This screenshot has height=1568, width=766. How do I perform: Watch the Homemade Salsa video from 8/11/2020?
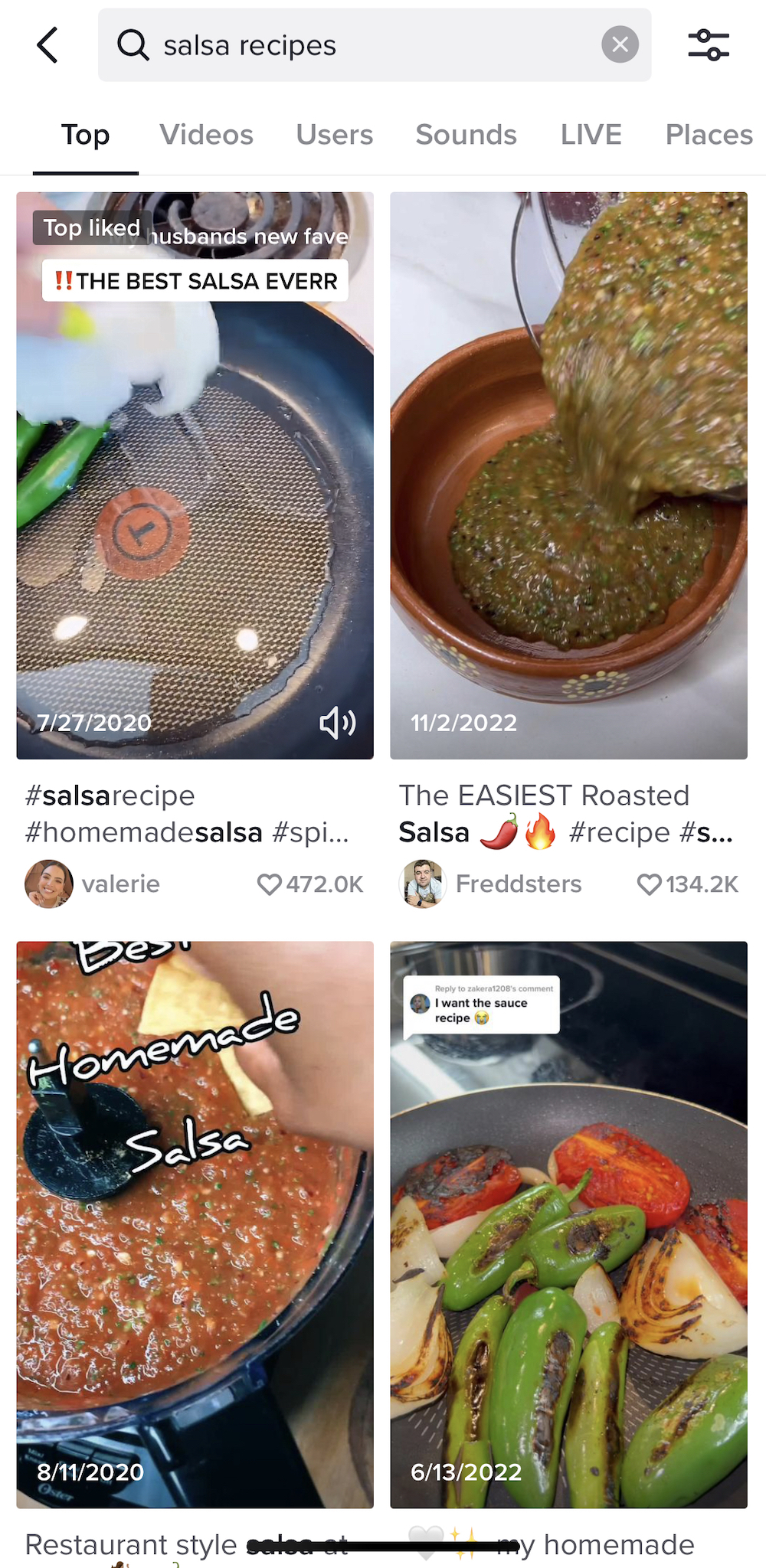click(x=195, y=1225)
